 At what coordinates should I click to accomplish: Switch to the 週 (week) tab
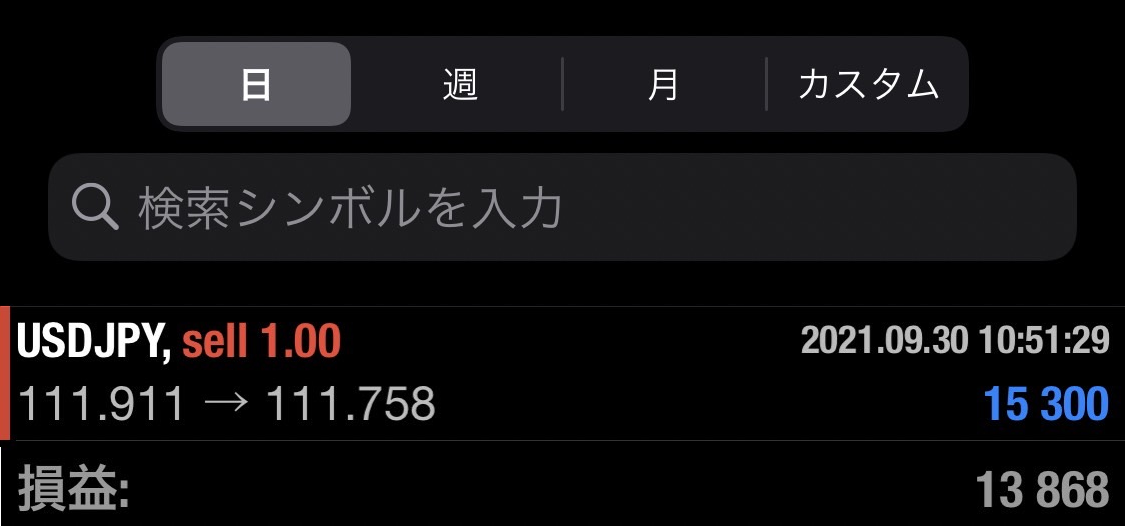tap(460, 85)
